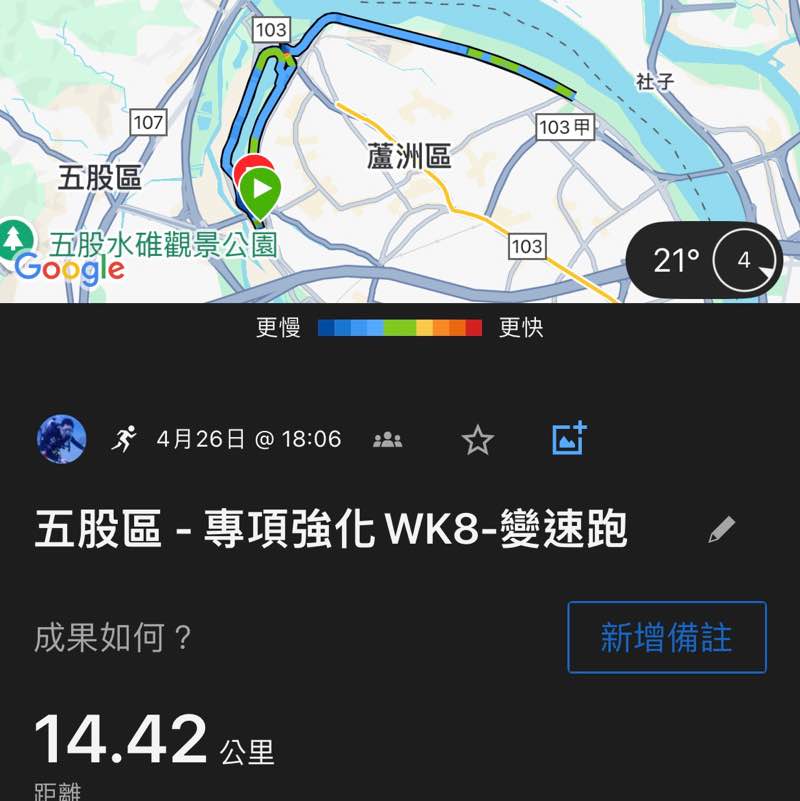Tap the add photo icon
The image size is (800, 801).
tap(567, 437)
